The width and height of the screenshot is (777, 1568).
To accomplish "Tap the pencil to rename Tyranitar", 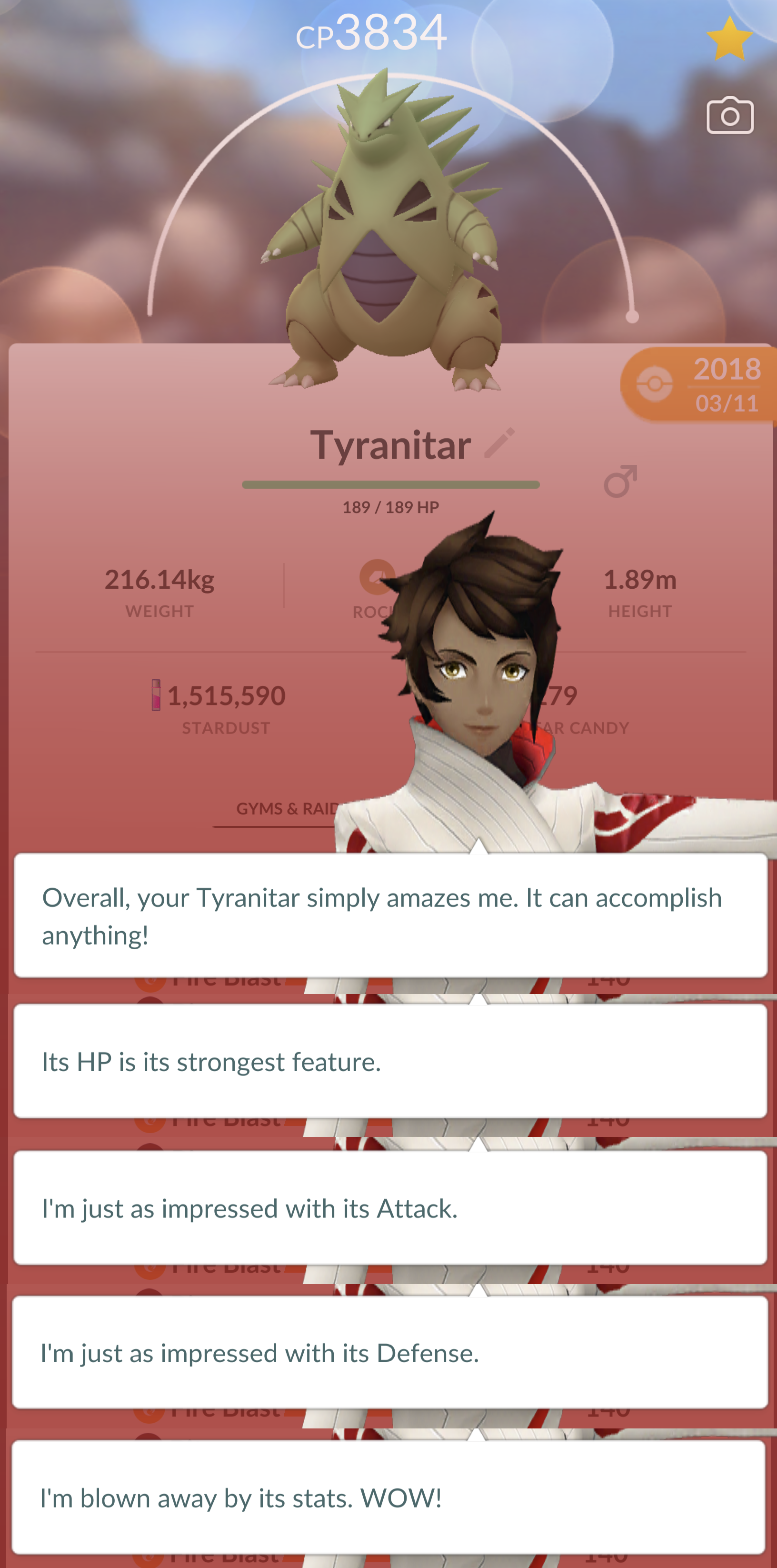I will [x=499, y=443].
